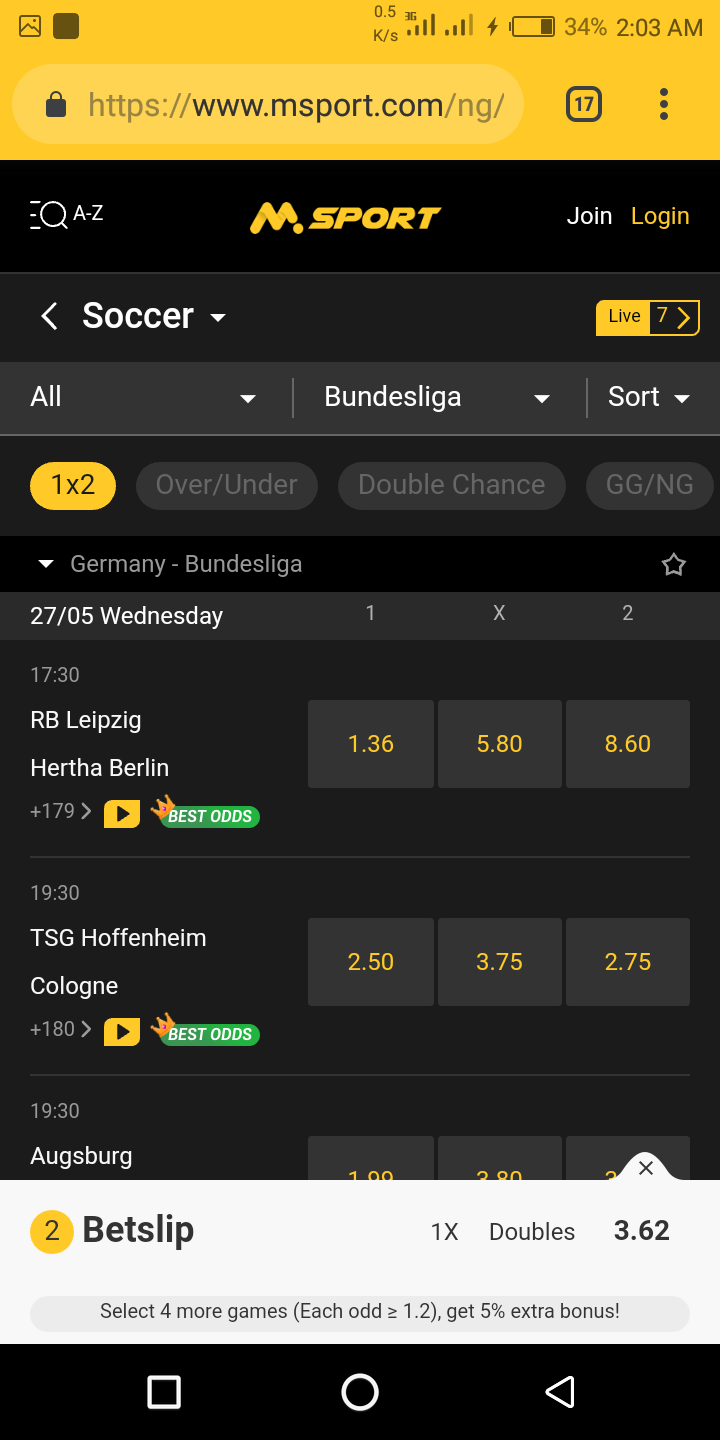Viewport: 720px width, 1440px height.
Task: Play the live stream for the TSG Hoffenheim match
Action: pos(122,1031)
